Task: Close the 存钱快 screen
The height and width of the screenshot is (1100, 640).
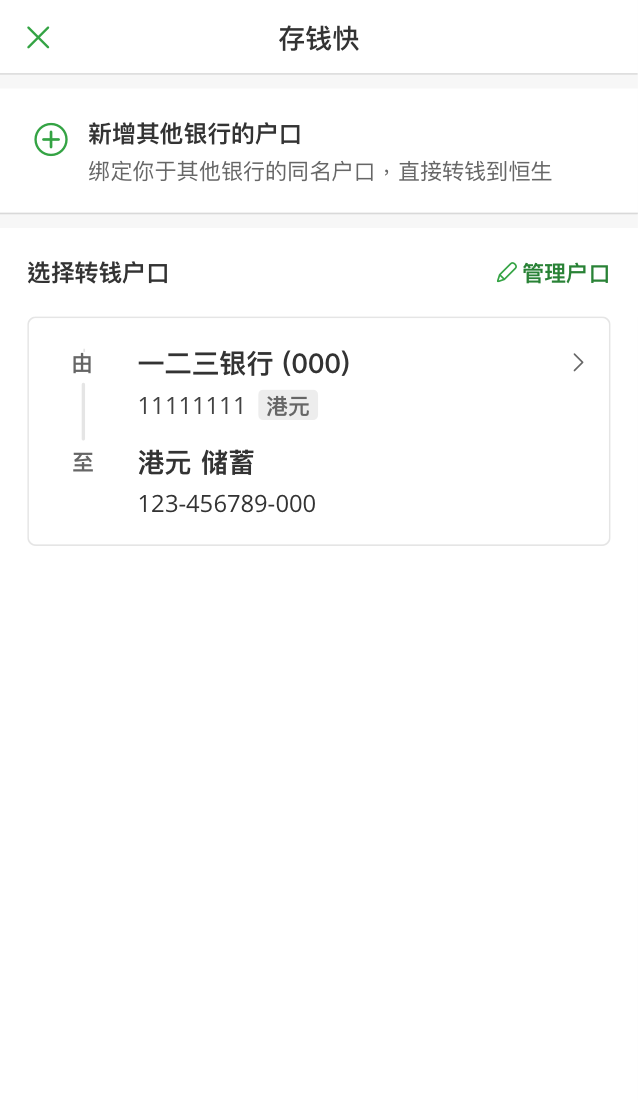Action: (38, 38)
